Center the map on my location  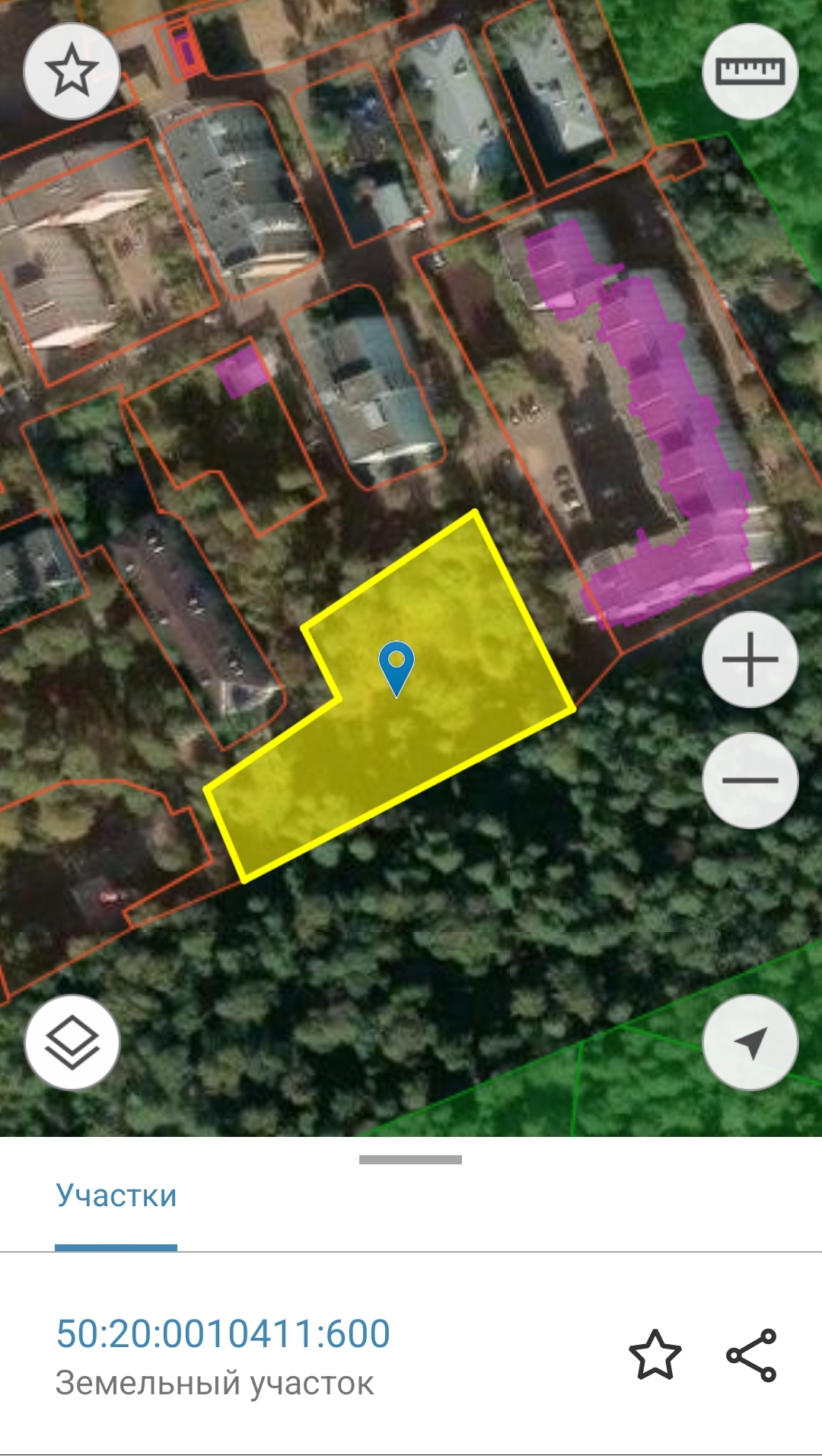[x=750, y=1043]
